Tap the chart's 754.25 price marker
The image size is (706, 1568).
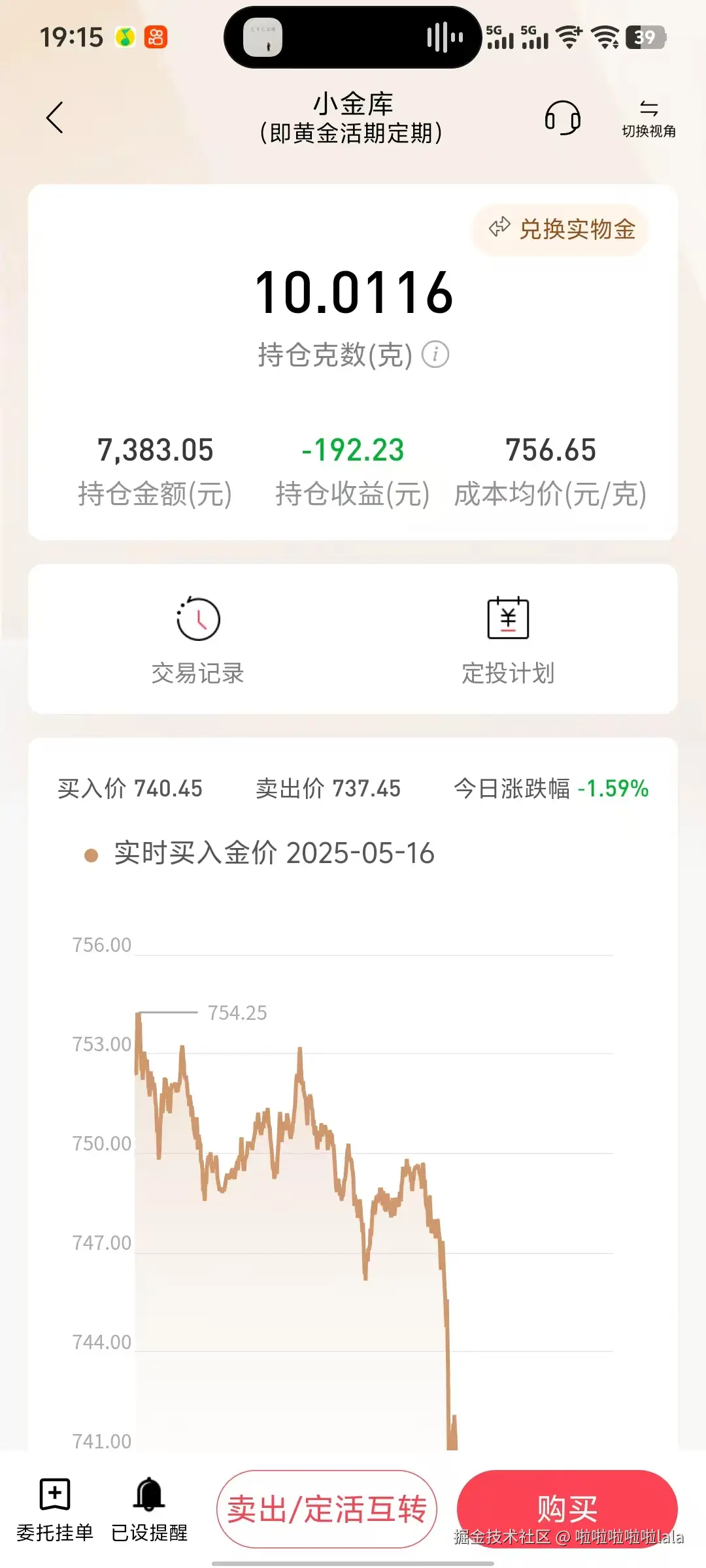237,1013
